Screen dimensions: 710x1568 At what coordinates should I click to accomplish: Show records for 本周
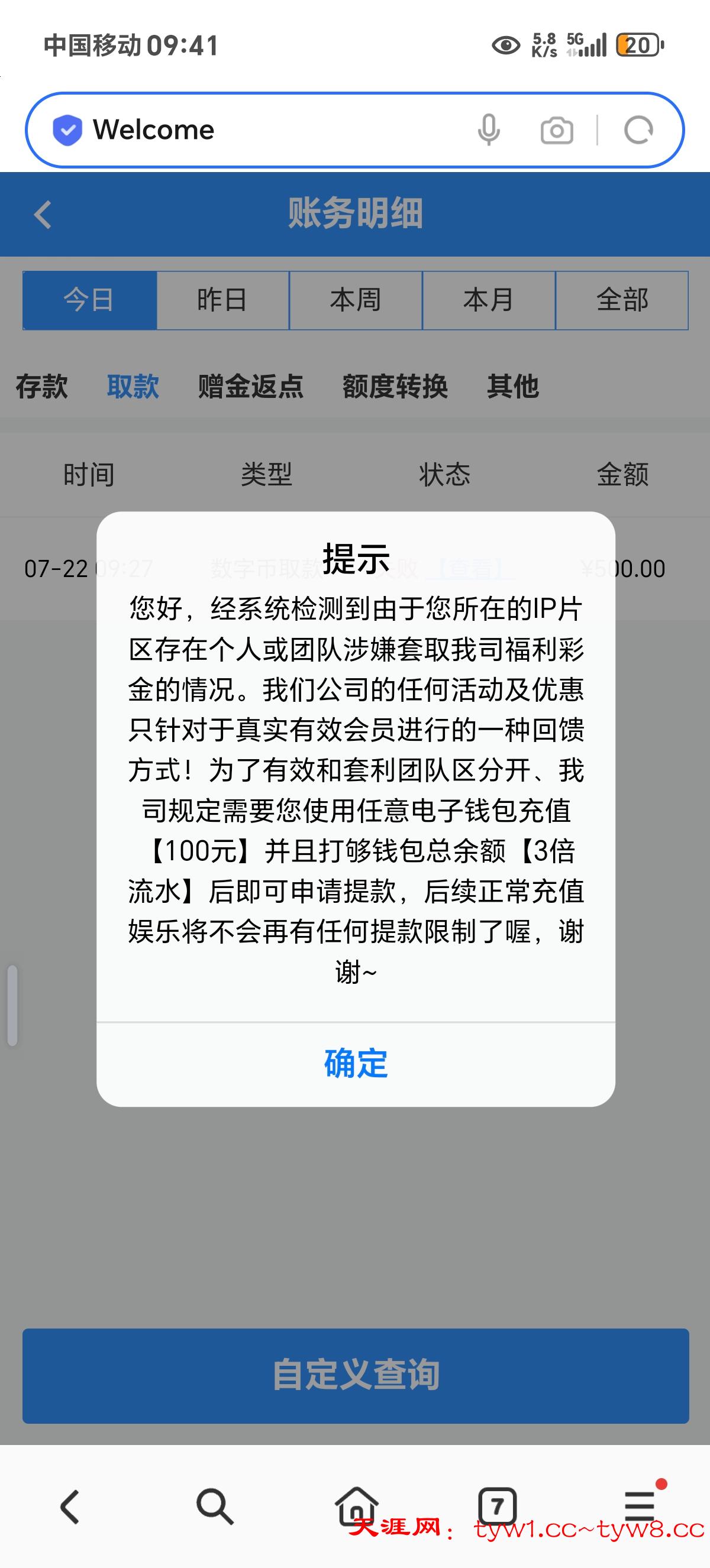click(x=356, y=300)
